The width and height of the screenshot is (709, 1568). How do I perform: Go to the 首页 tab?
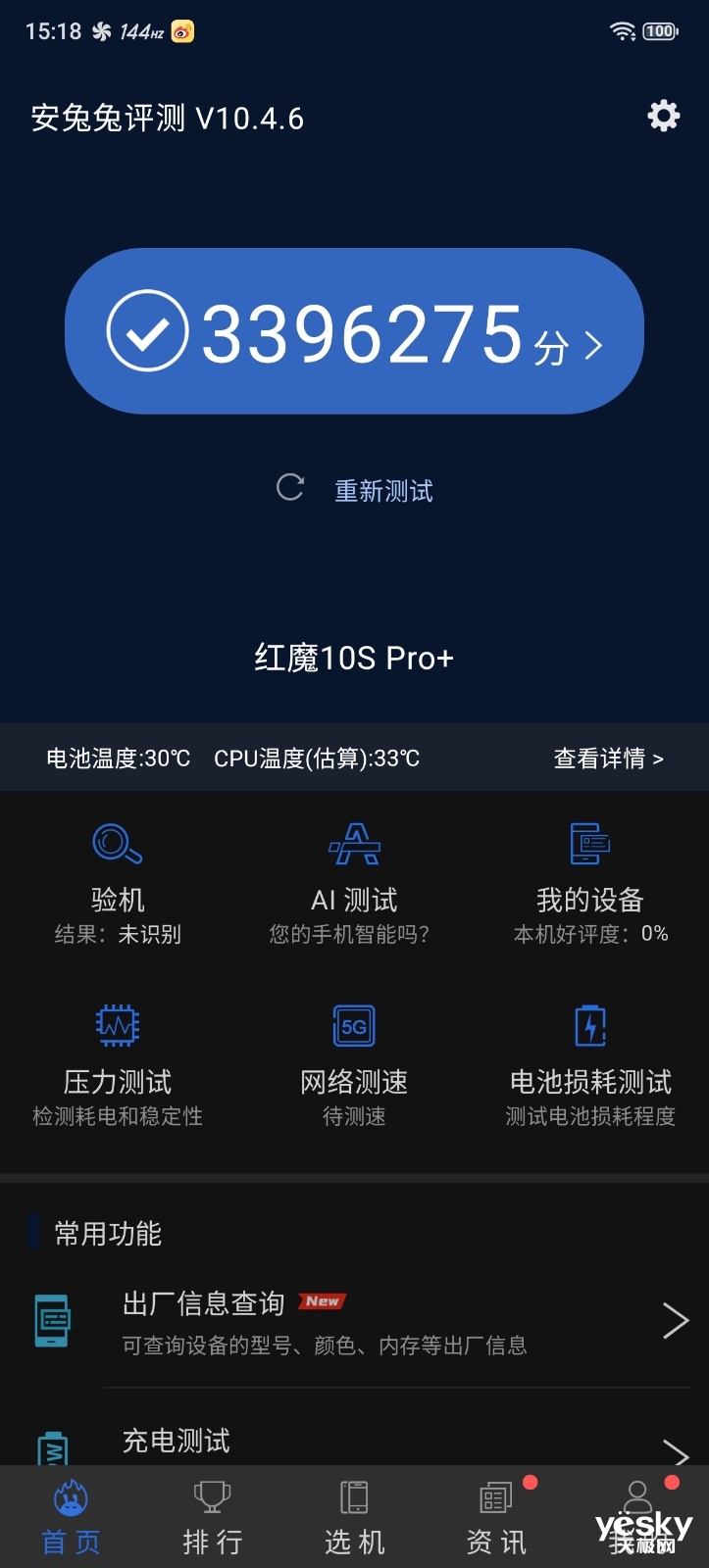click(x=71, y=1518)
